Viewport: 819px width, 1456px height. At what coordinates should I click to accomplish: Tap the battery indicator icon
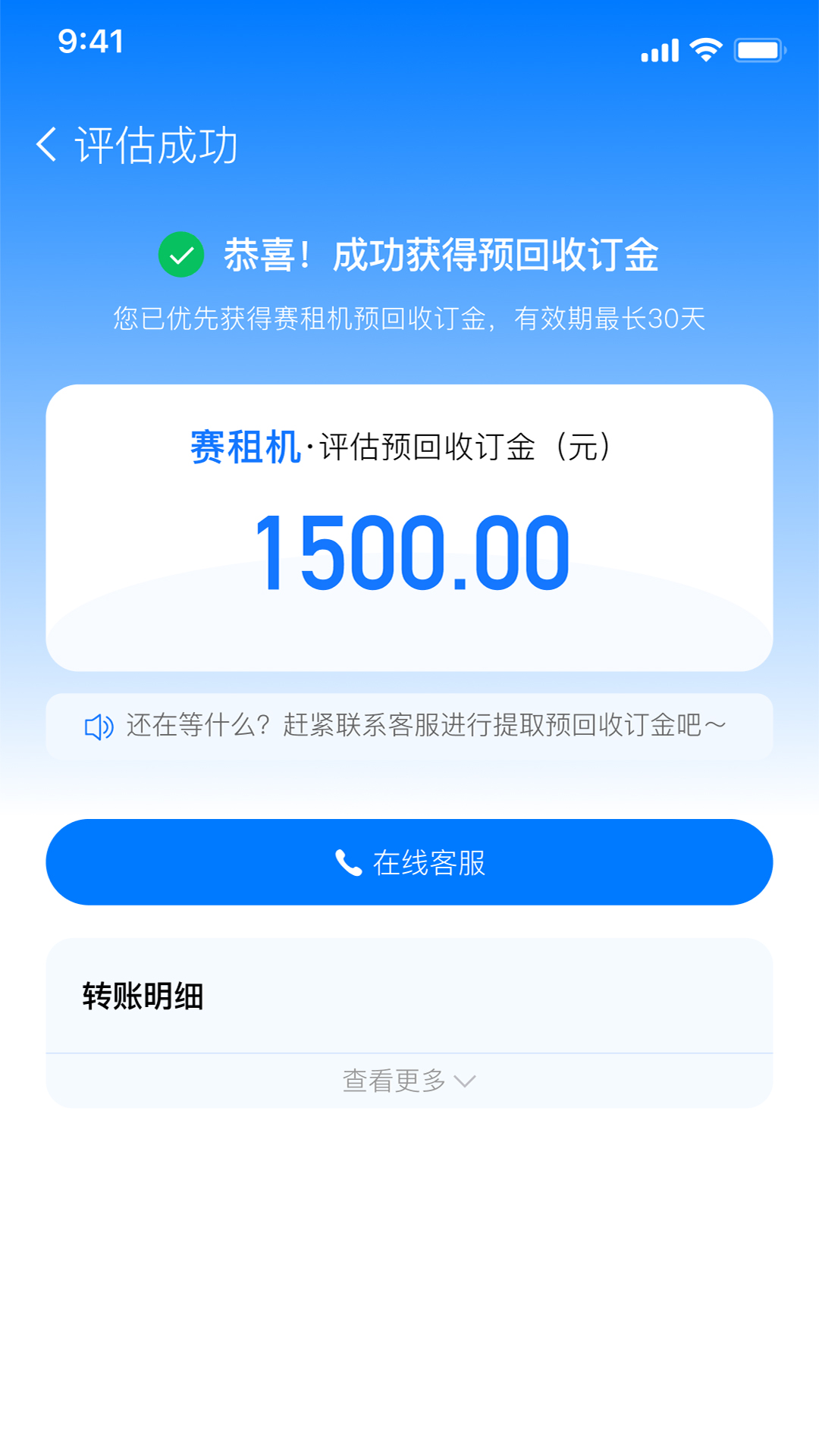(x=757, y=47)
